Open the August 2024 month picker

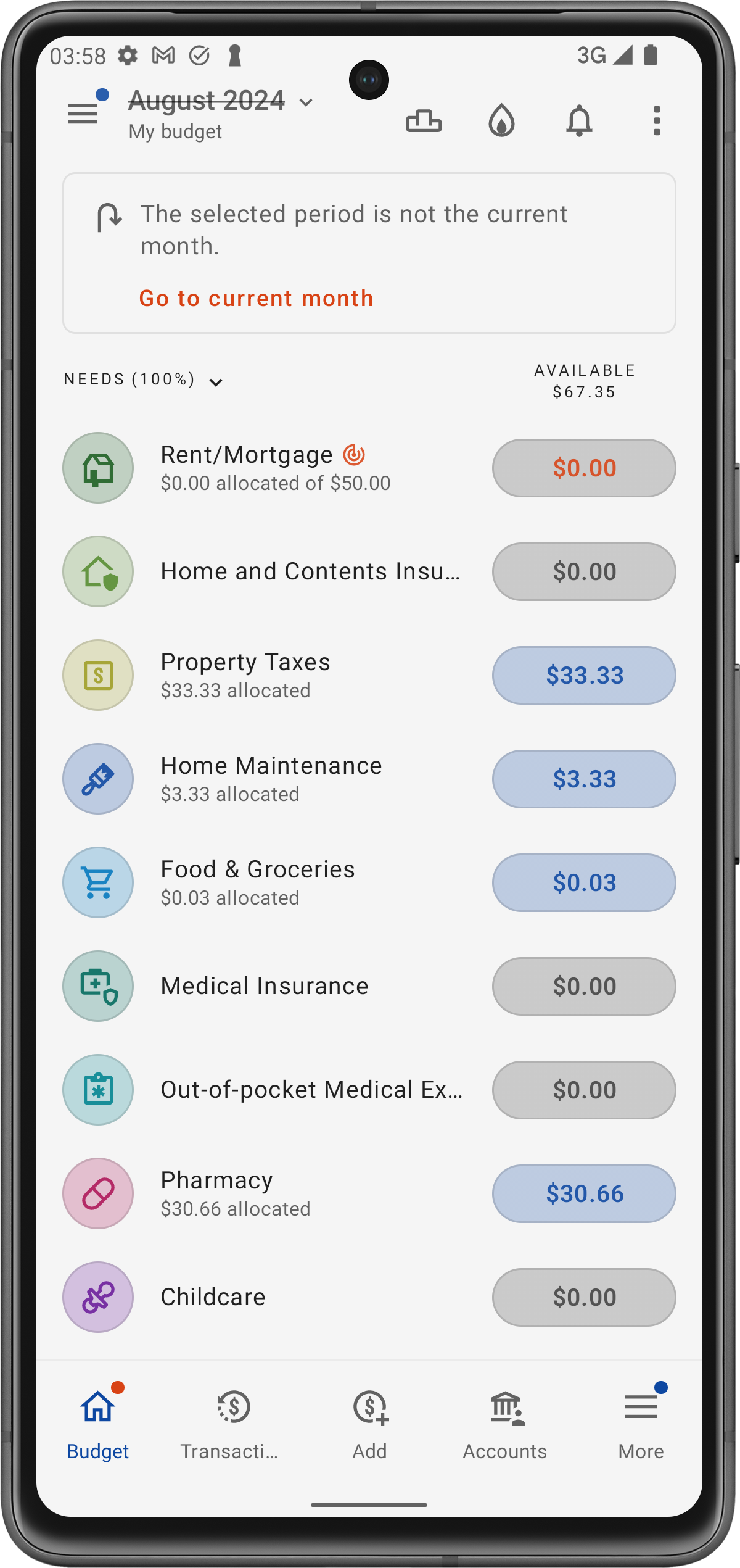221,102
